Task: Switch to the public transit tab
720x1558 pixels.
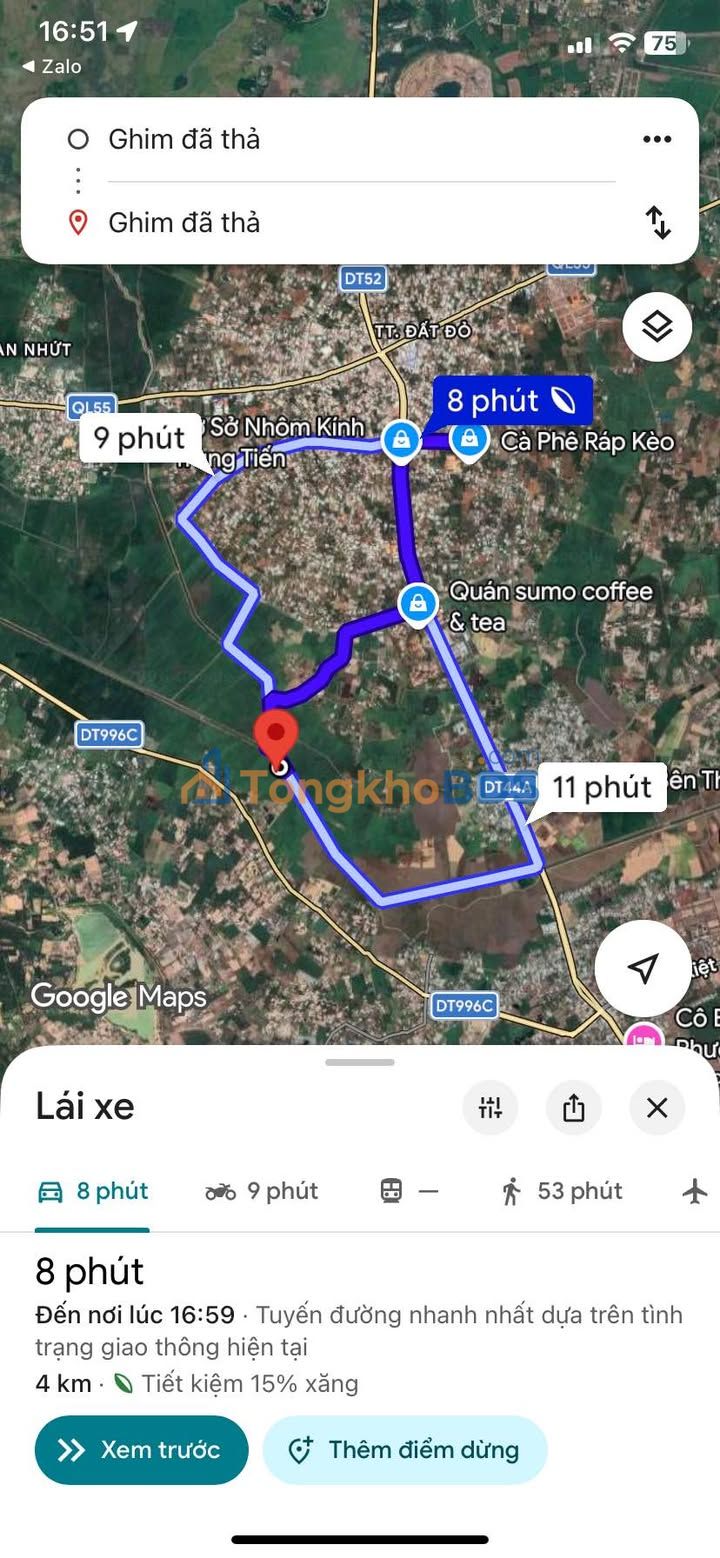Action: click(408, 1191)
